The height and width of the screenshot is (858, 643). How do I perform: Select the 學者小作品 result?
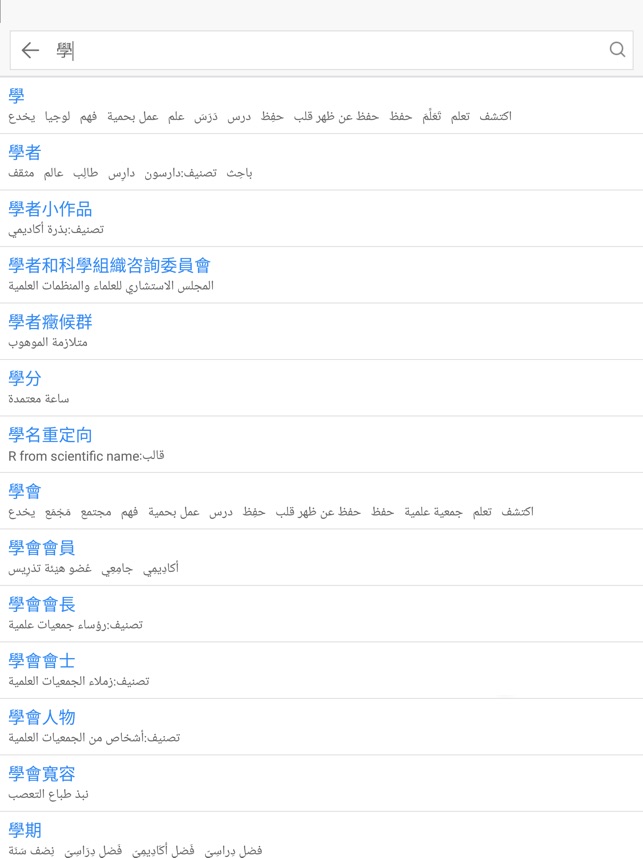[50, 209]
